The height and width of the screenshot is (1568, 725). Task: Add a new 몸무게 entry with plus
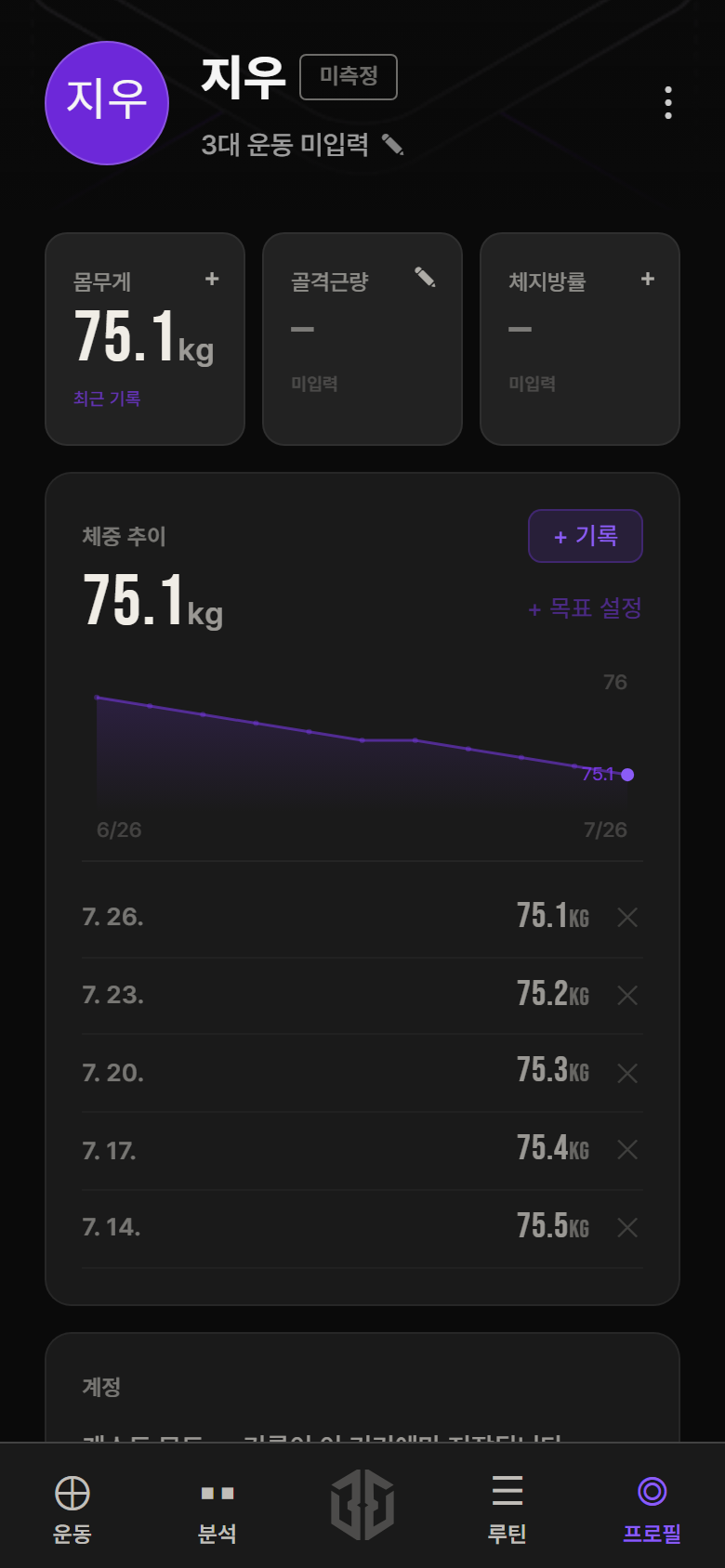(212, 279)
